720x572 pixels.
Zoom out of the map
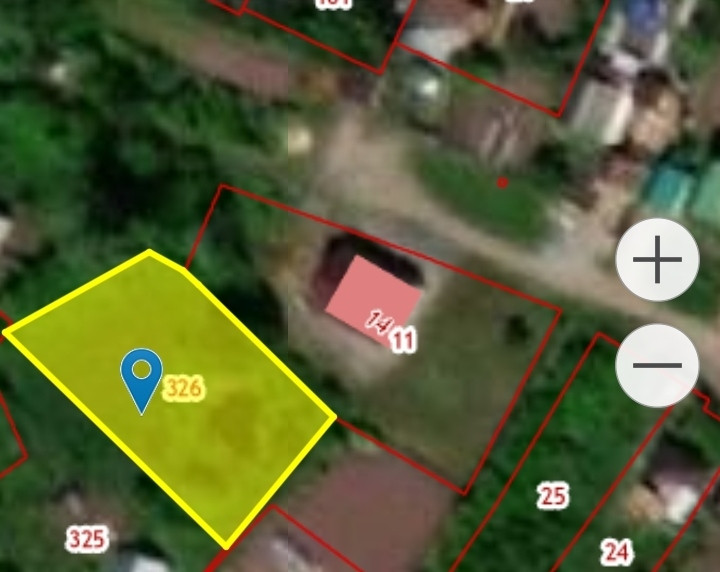657,365
